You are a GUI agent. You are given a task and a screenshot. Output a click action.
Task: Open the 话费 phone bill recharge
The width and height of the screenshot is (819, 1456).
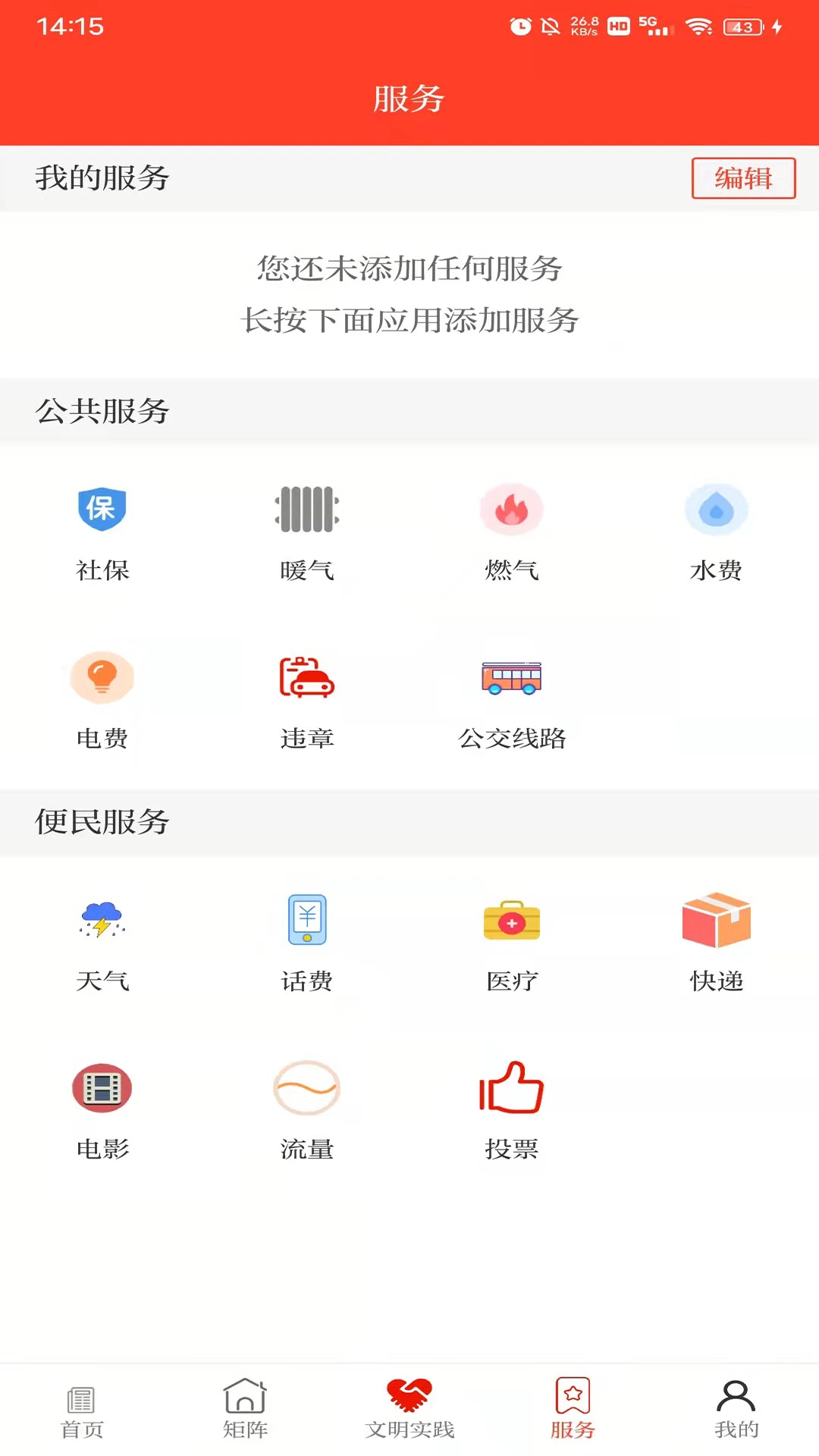(307, 940)
